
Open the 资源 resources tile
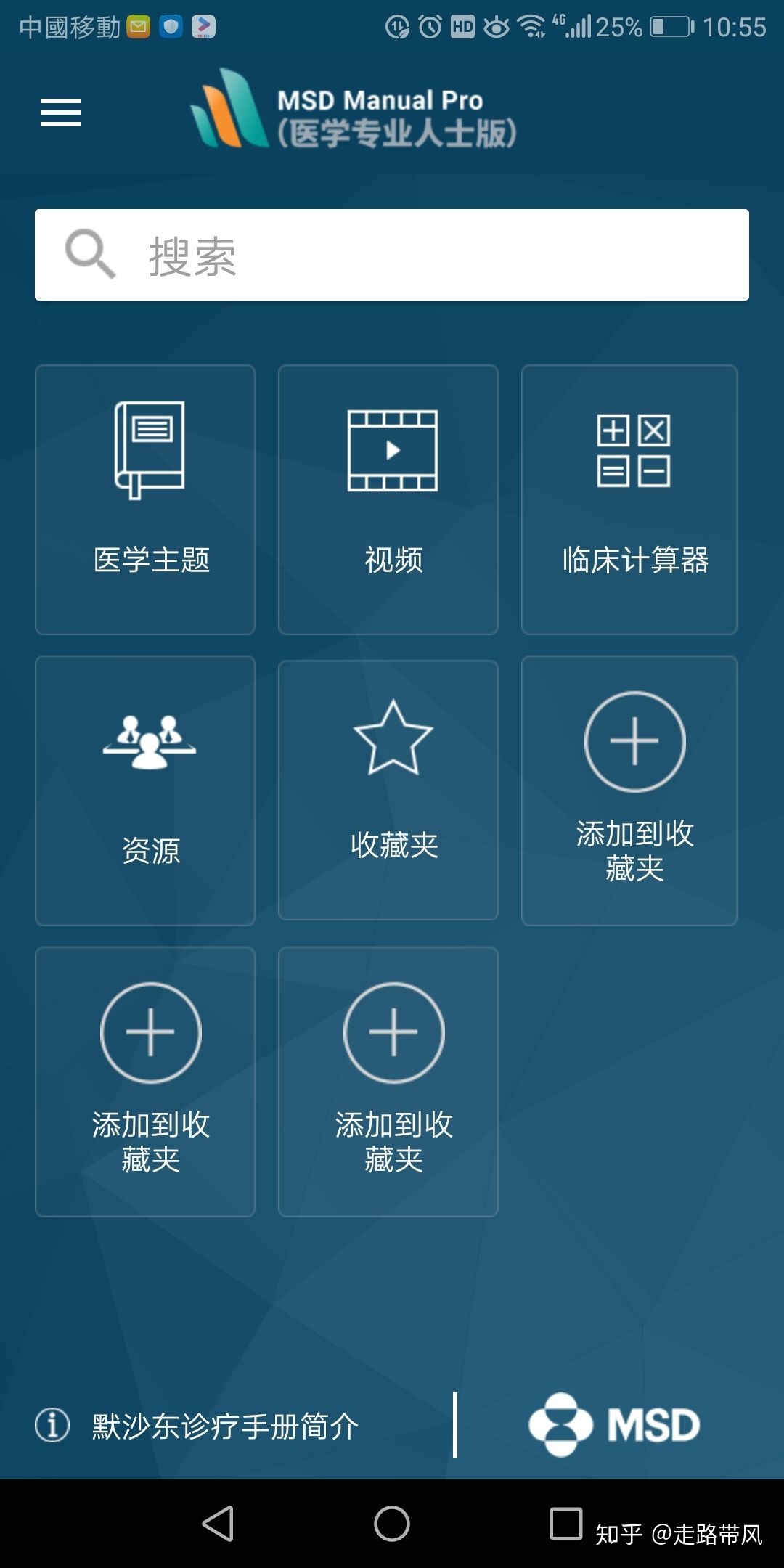tap(145, 791)
